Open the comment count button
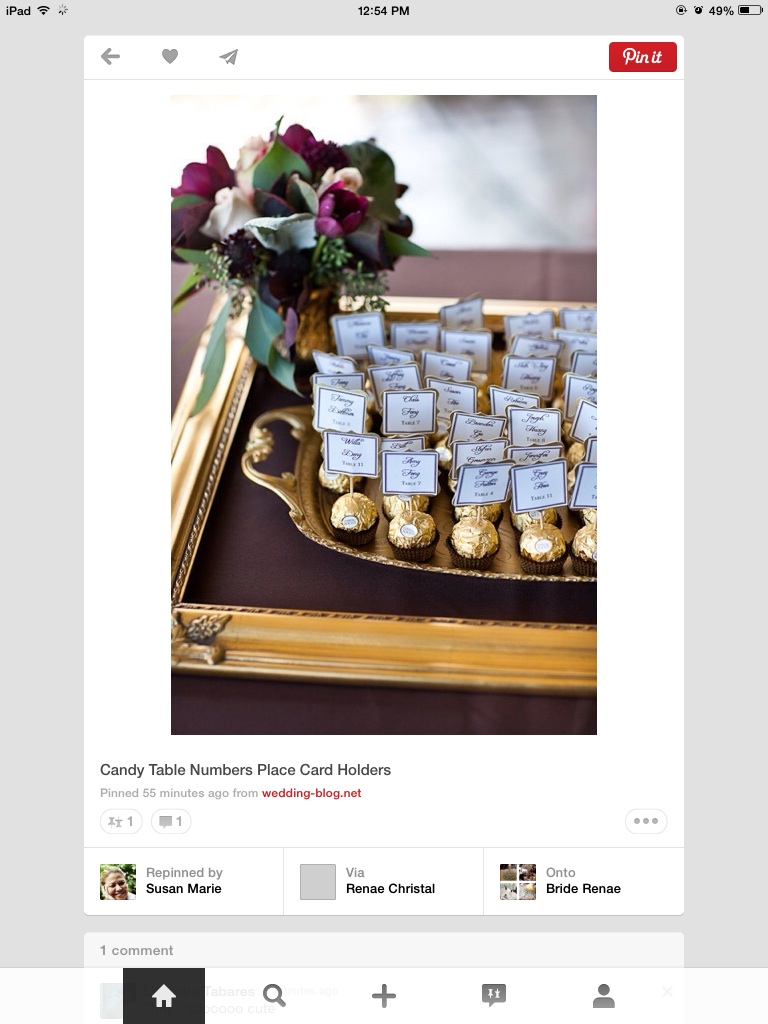The width and height of the screenshot is (768, 1024). coord(171,822)
